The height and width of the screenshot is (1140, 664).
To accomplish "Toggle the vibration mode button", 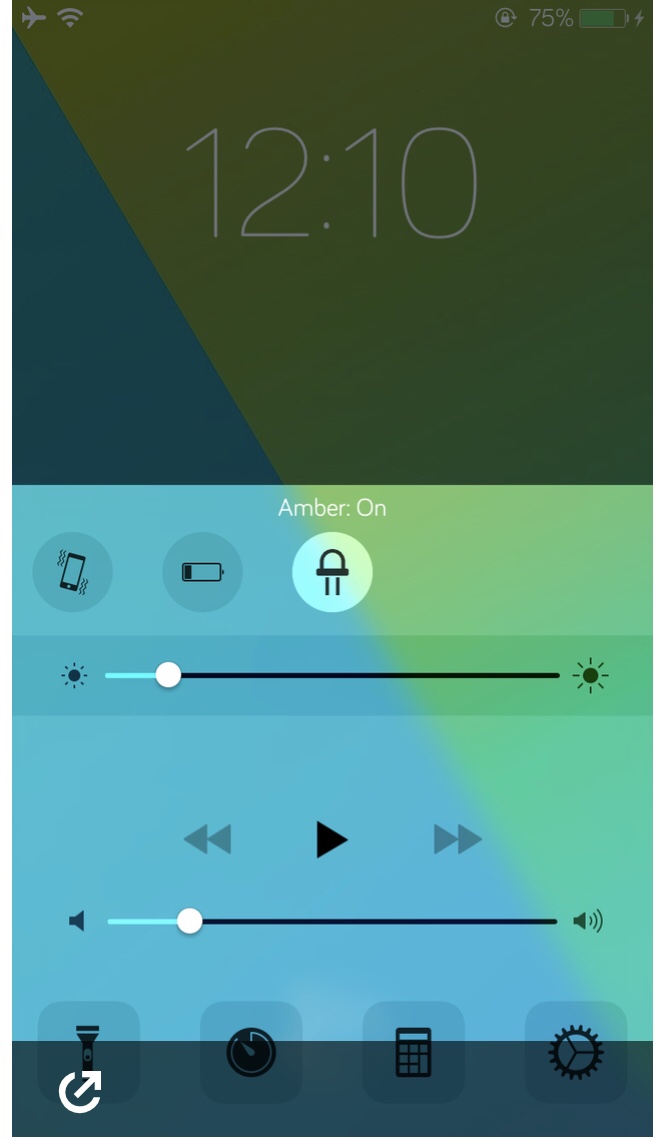I will pyautogui.click(x=73, y=572).
